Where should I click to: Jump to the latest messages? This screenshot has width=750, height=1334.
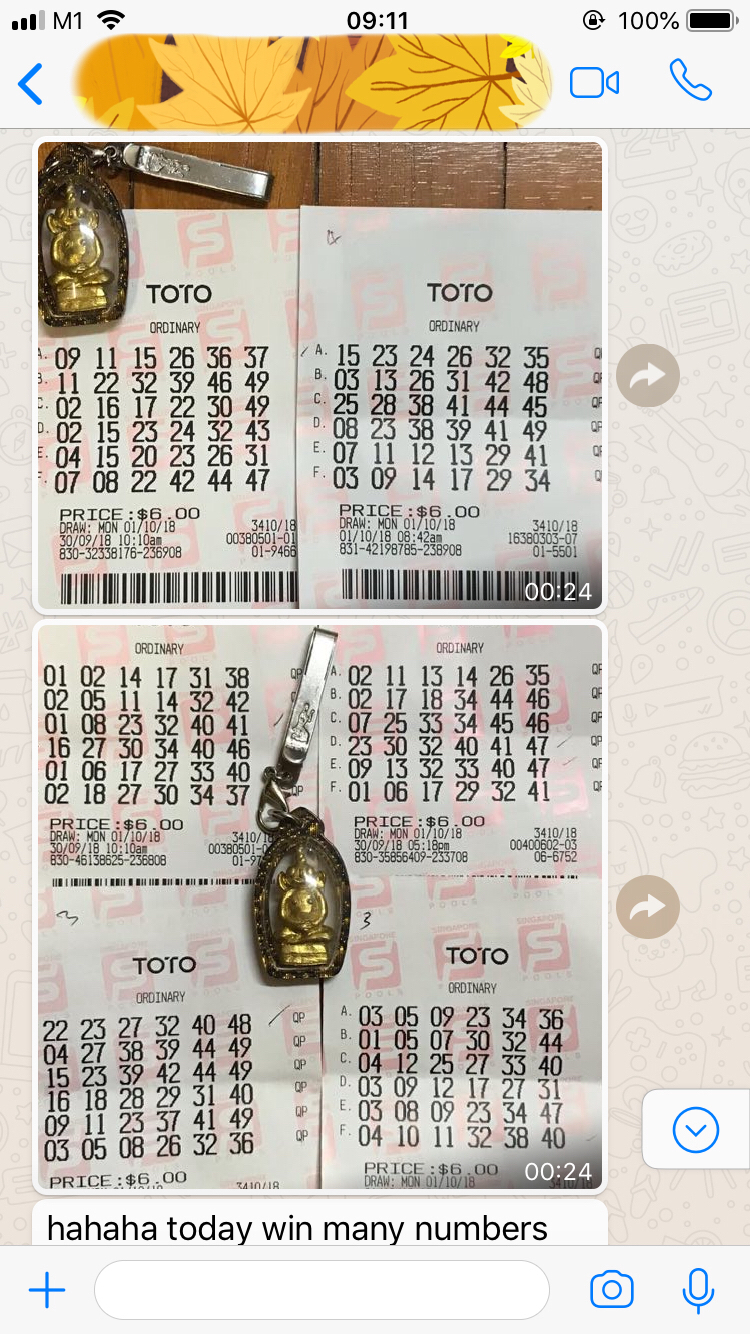tap(696, 1131)
